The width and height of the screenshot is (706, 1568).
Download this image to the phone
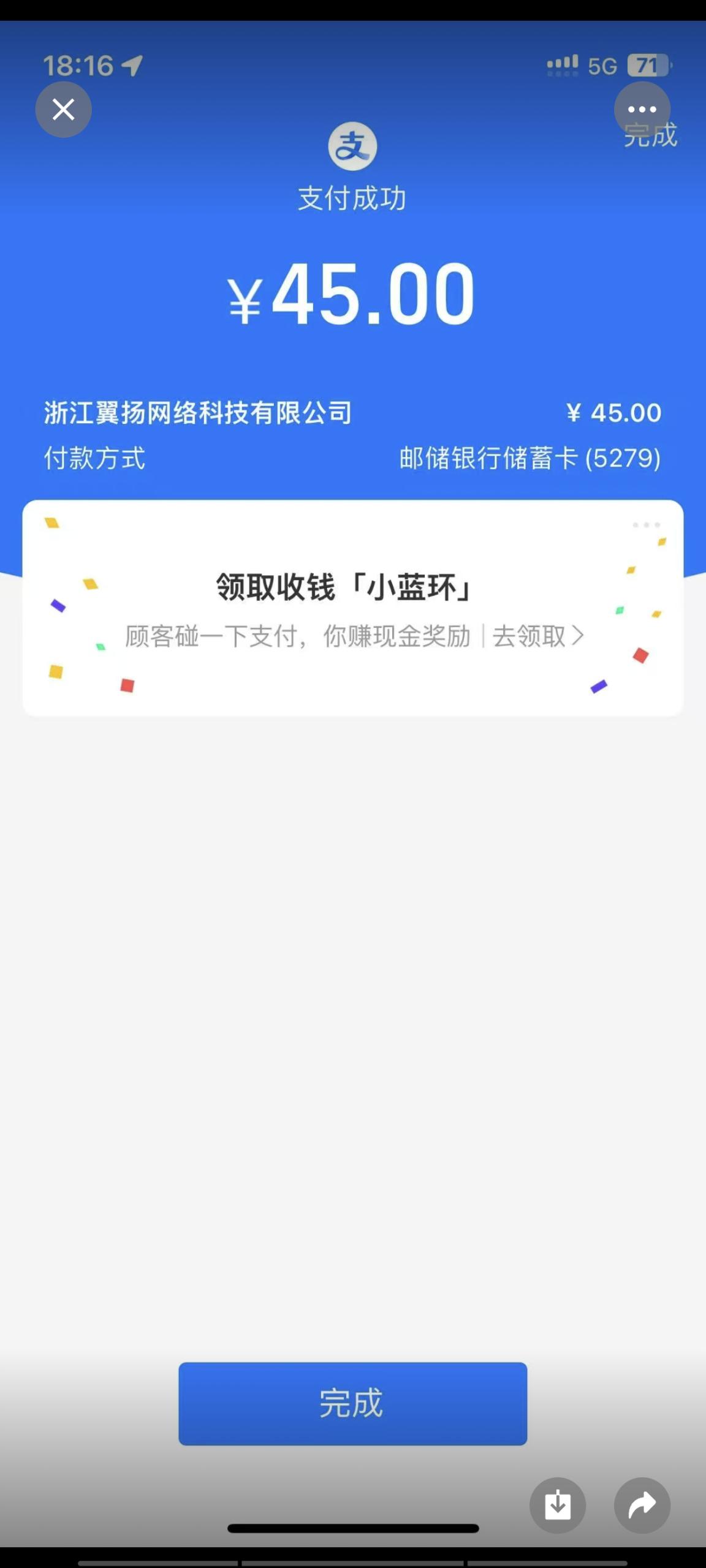point(557,1505)
